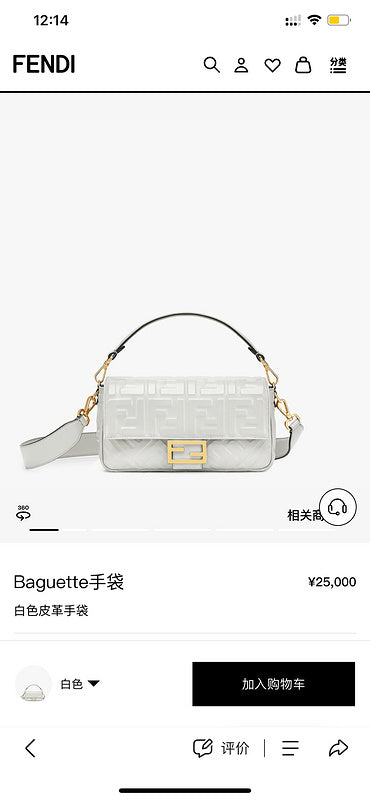
Task: Open 评价 reviews
Action: click(221, 748)
